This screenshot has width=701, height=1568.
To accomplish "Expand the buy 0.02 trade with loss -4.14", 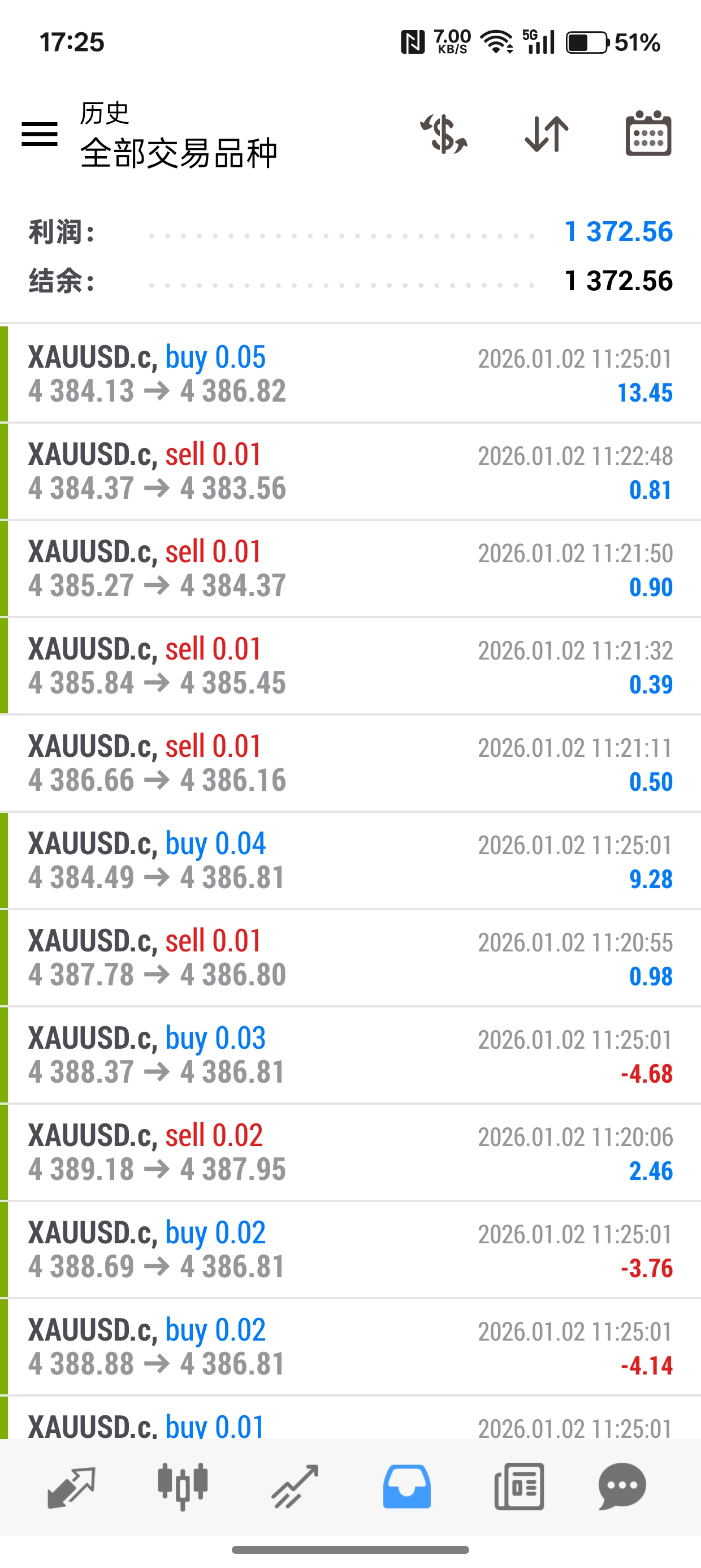I will point(350,1347).
